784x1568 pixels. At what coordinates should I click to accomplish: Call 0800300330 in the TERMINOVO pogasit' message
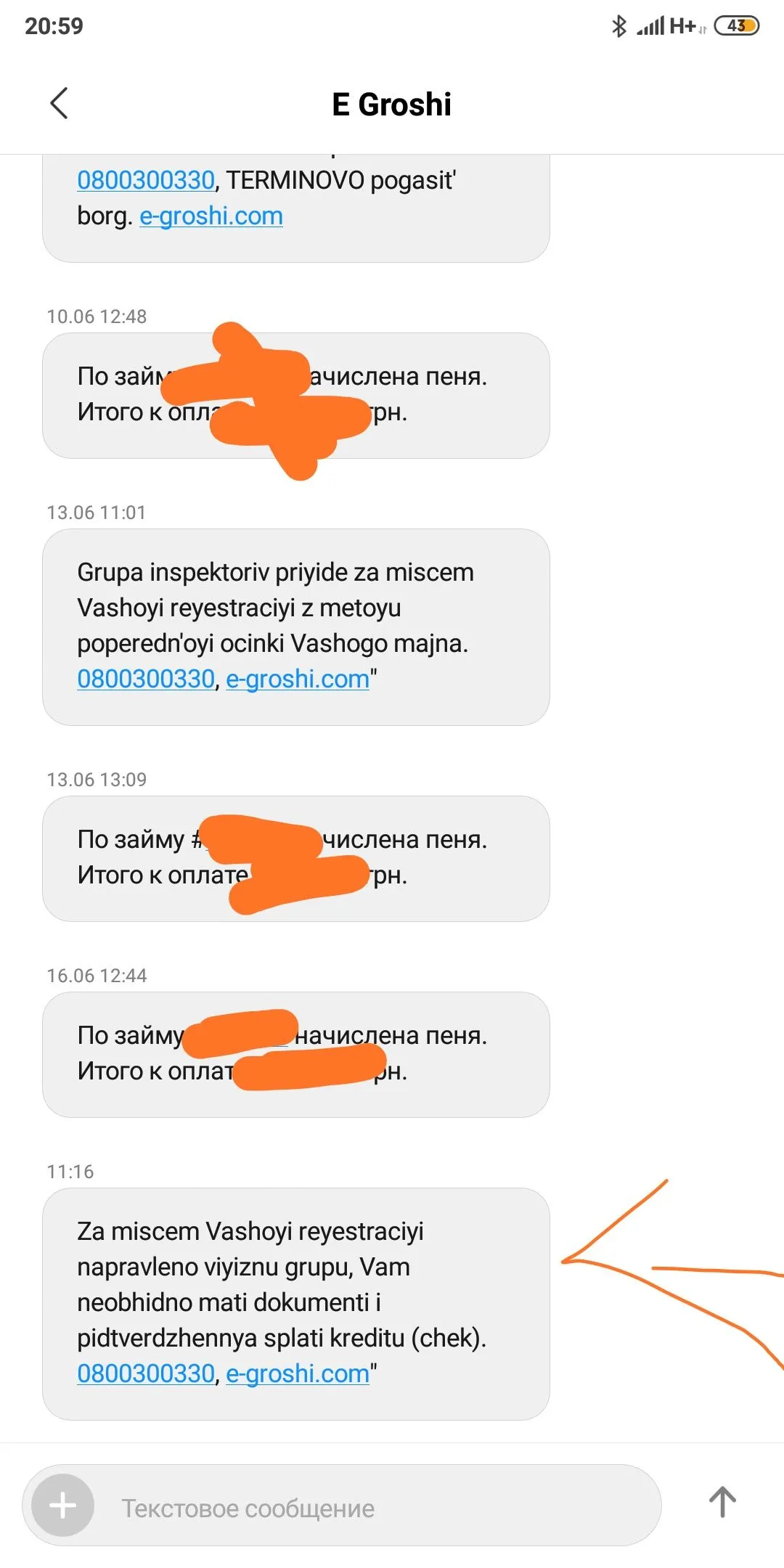coord(146,180)
